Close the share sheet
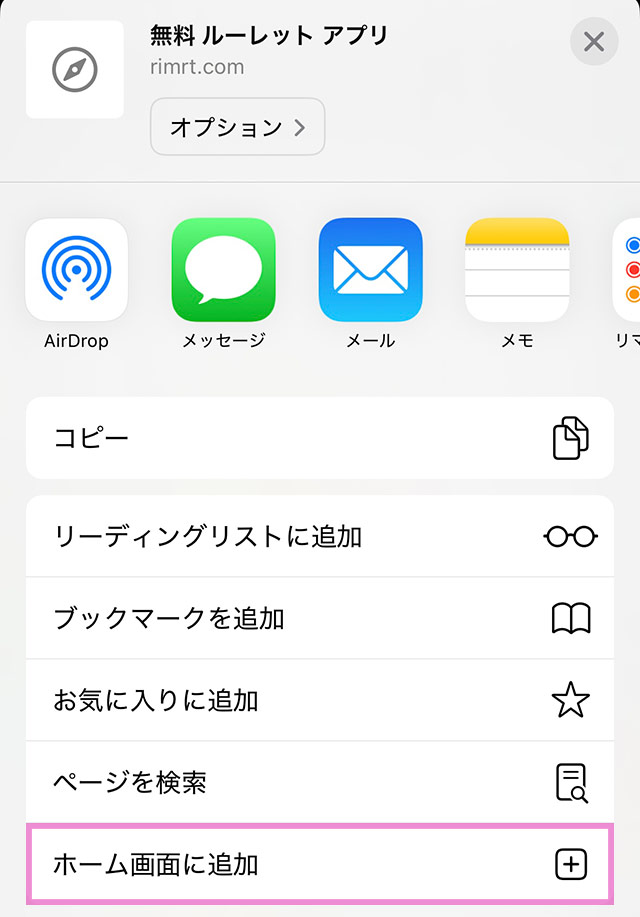Screen dimensions: 640x917 coord(593,42)
